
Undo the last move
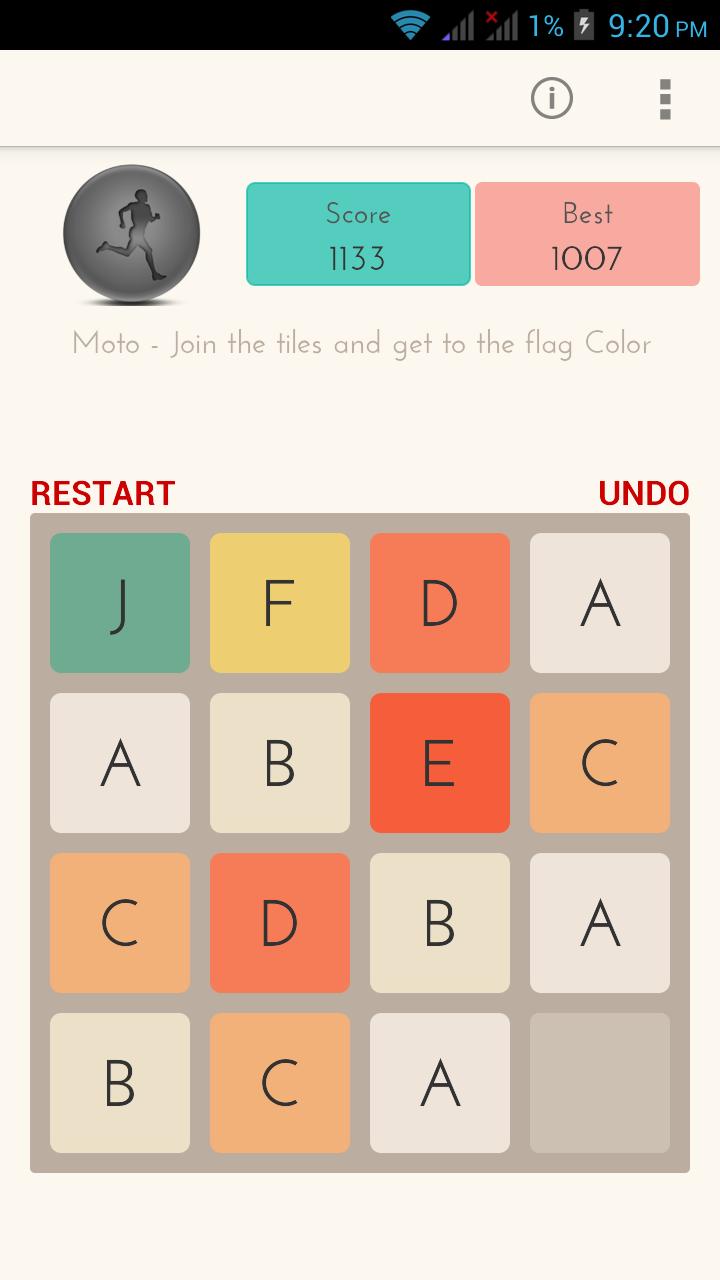[x=644, y=493]
